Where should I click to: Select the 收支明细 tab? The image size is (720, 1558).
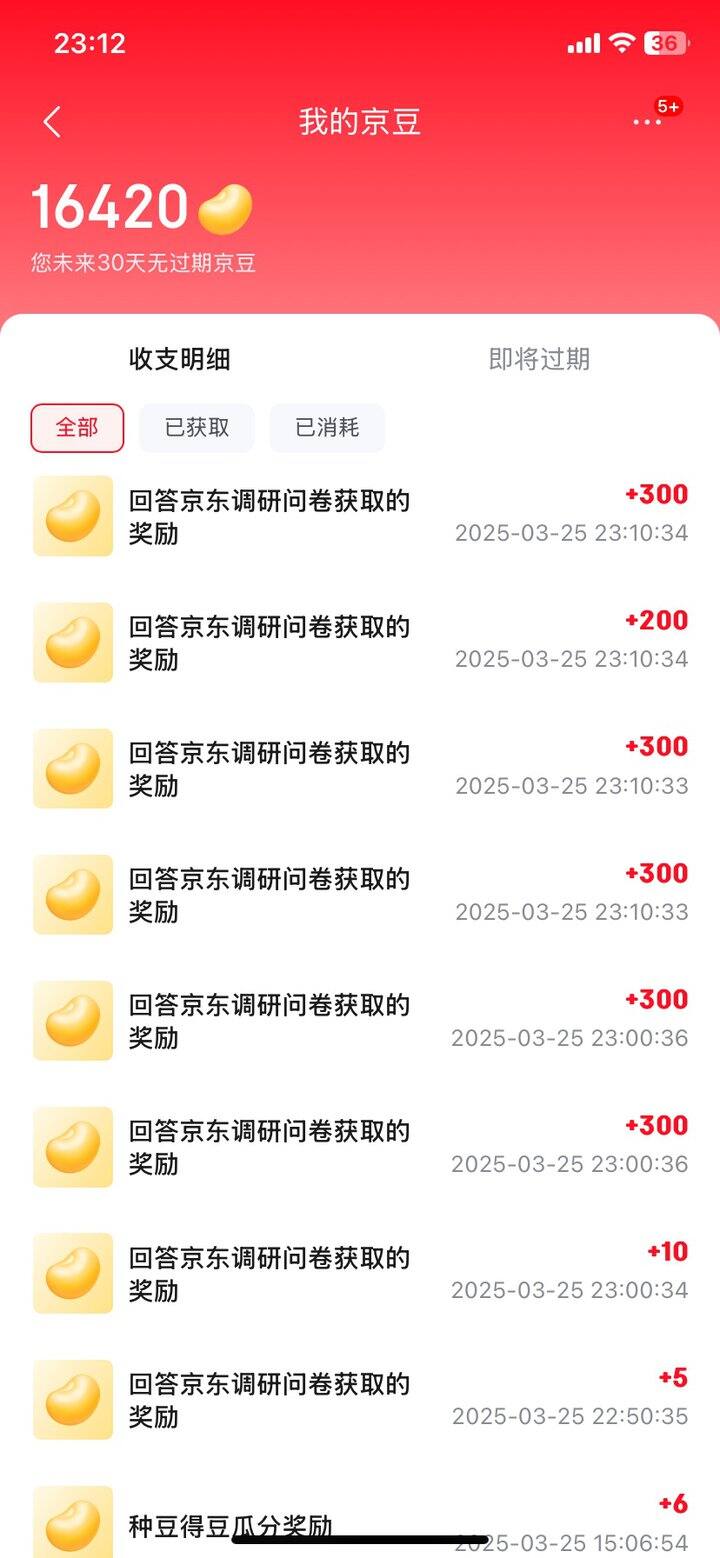click(x=180, y=359)
